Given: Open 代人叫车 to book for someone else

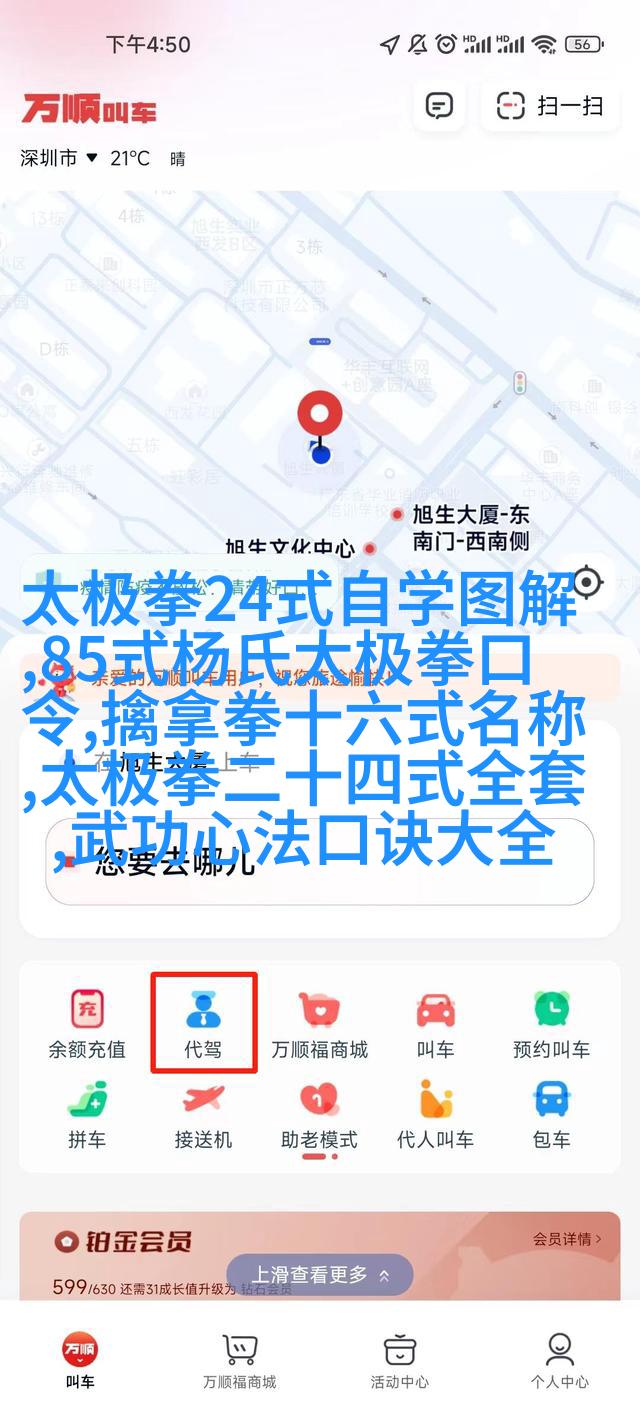Looking at the screenshot, I should (435, 1113).
